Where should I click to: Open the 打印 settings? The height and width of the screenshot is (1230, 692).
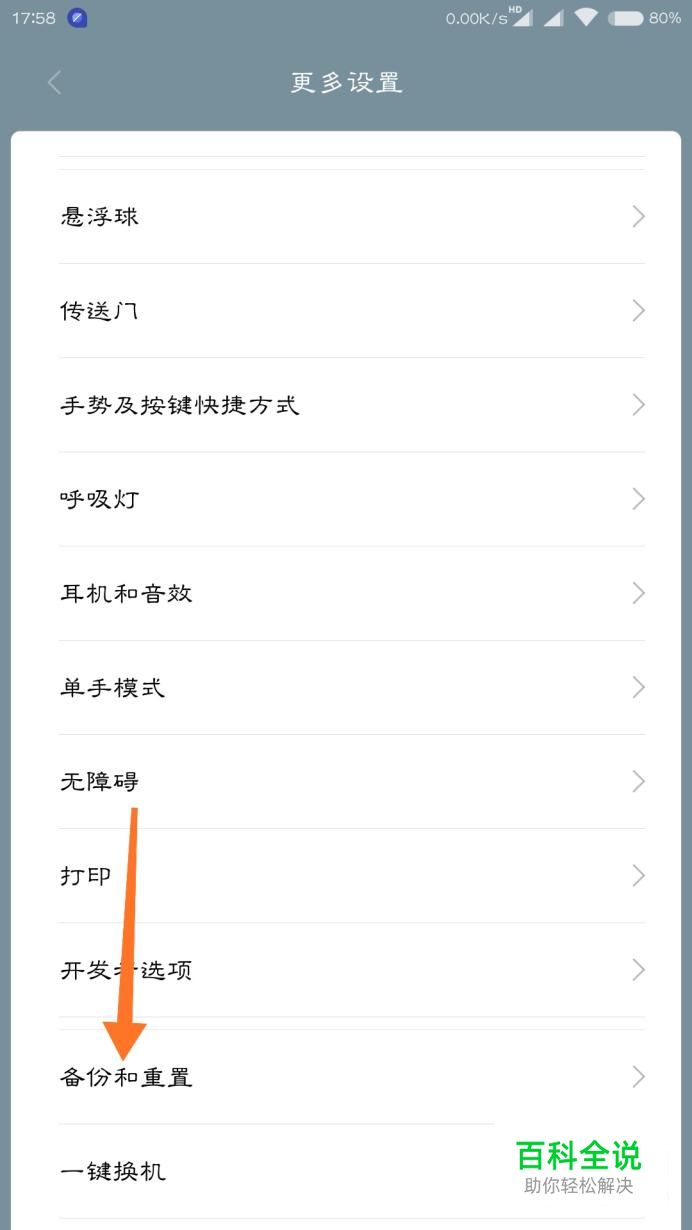tap(350, 876)
